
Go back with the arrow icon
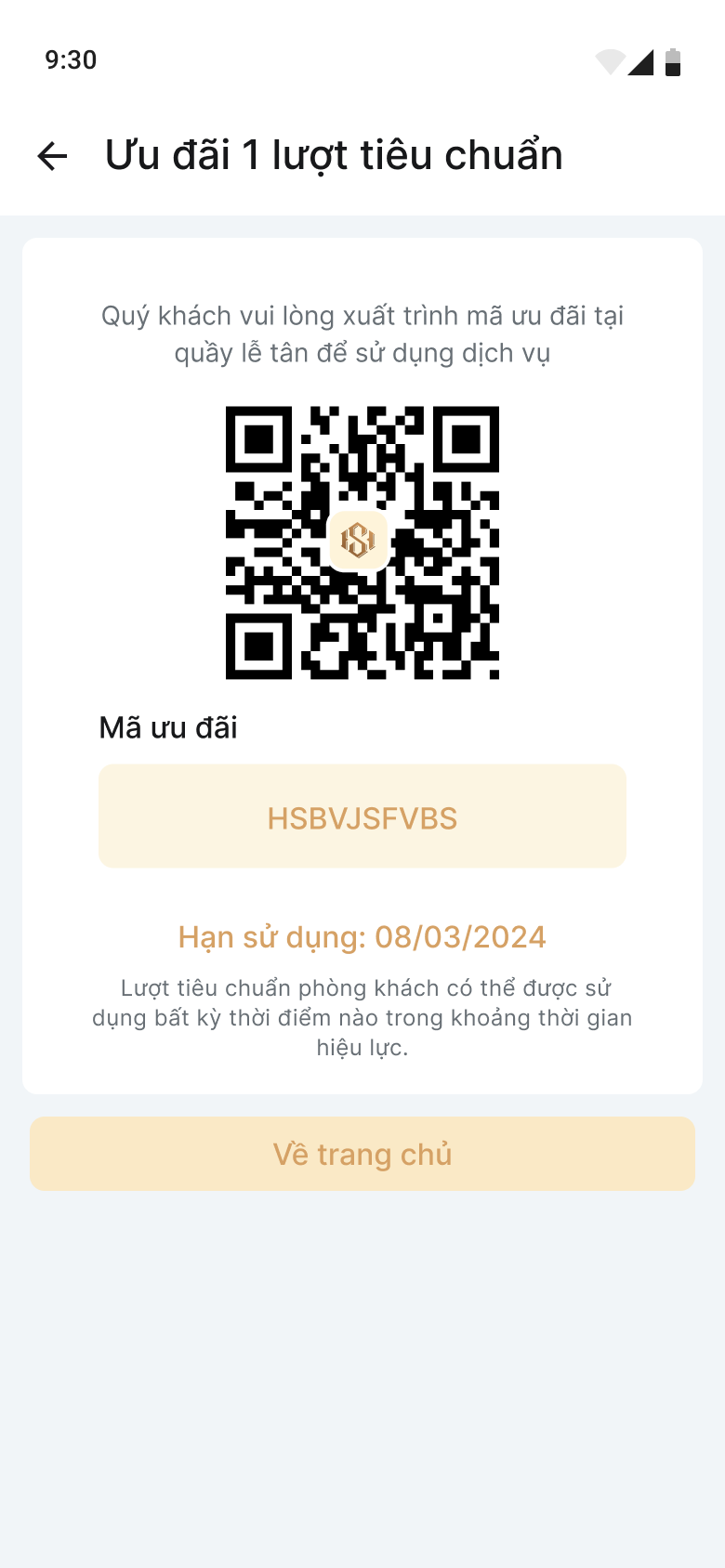point(53,156)
